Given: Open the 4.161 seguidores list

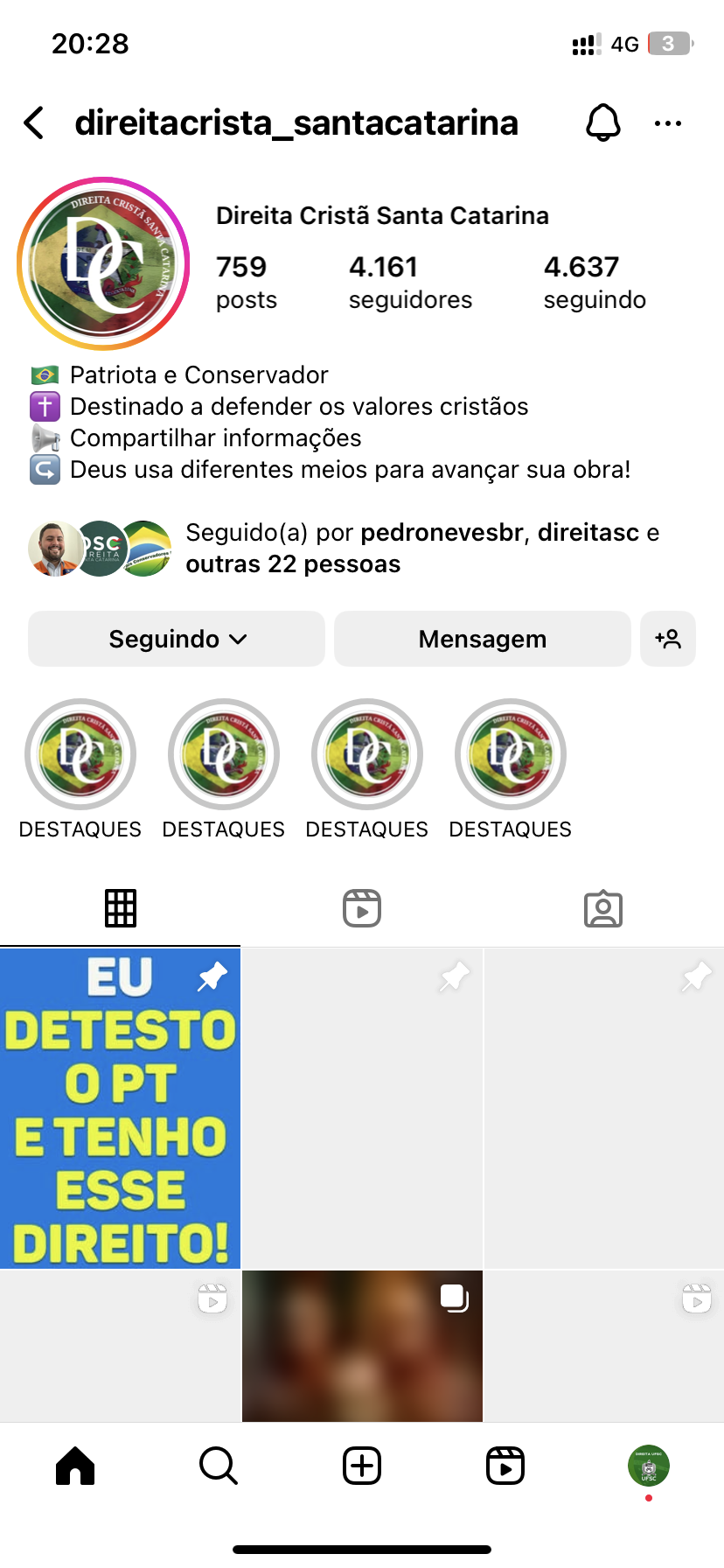Looking at the screenshot, I should [x=409, y=282].
